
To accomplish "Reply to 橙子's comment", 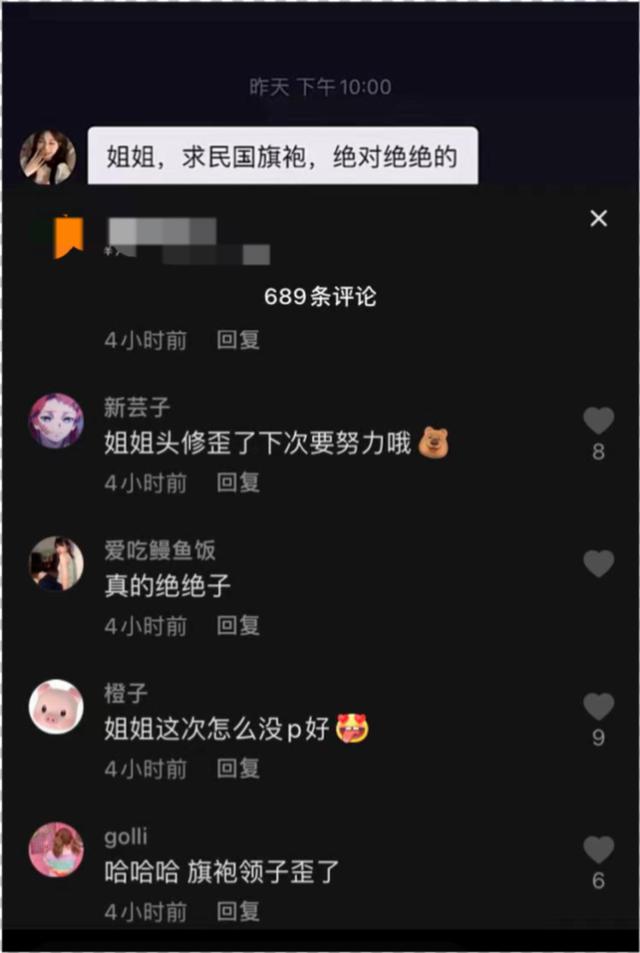I will (238, 769).
